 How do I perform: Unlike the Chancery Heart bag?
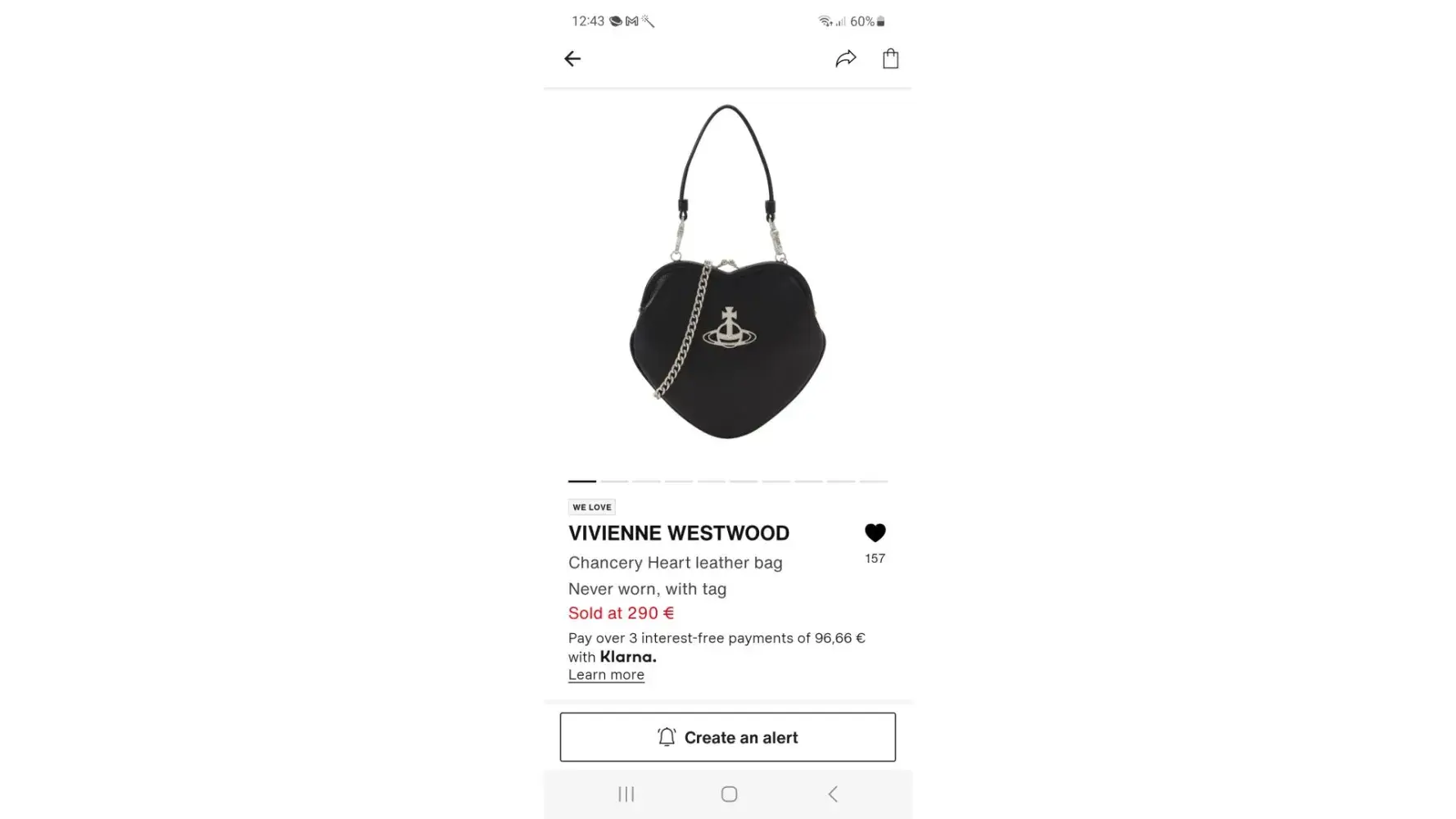875,533
